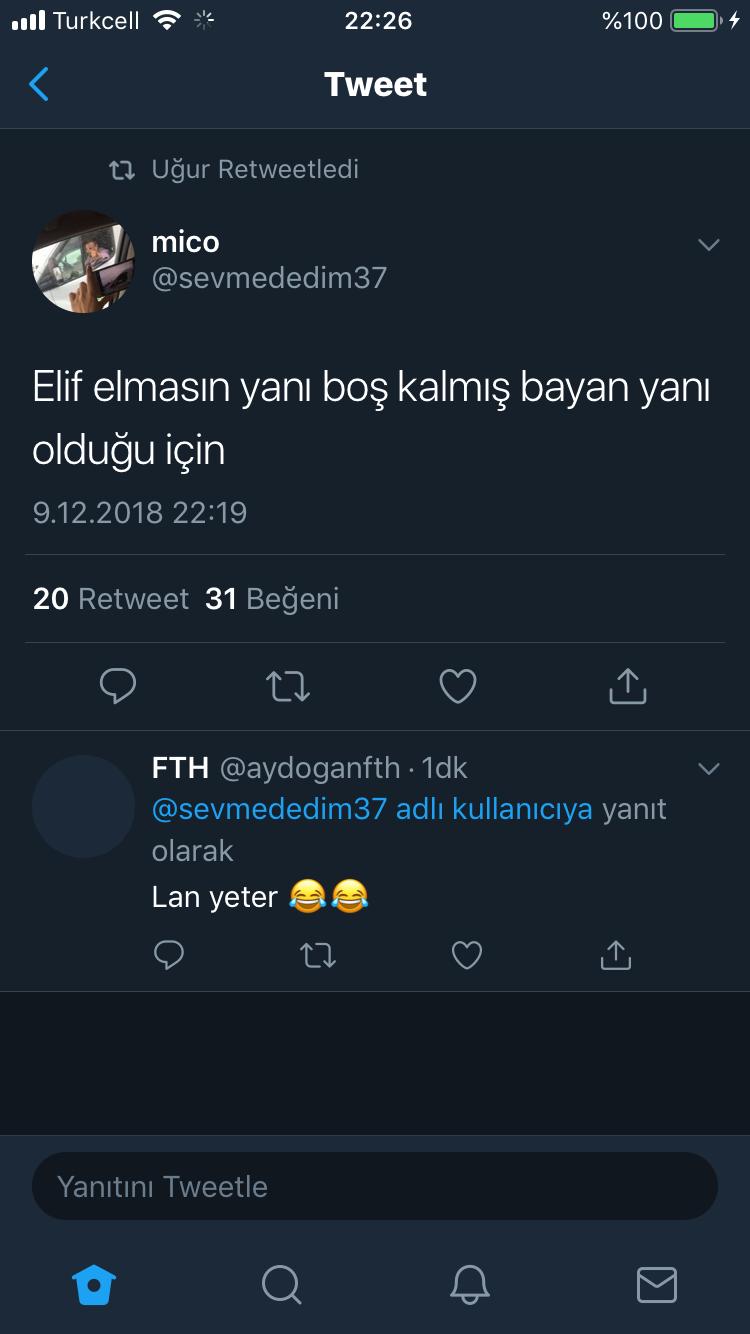Expand the options chevron on FTH's reply
Image resolution: width=750 pixels, height=1334 pixels.
coord(708,769)
